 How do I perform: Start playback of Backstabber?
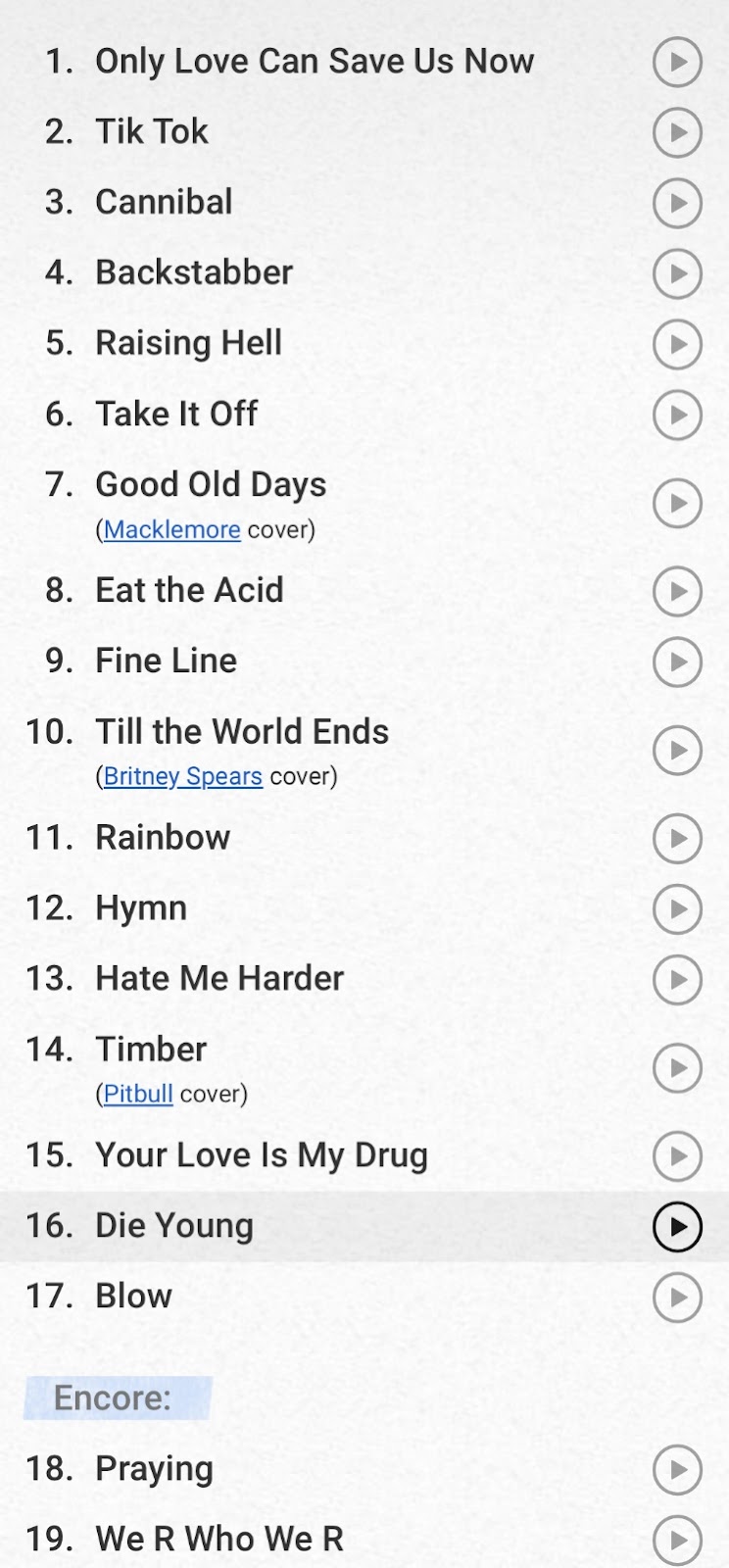678,273
